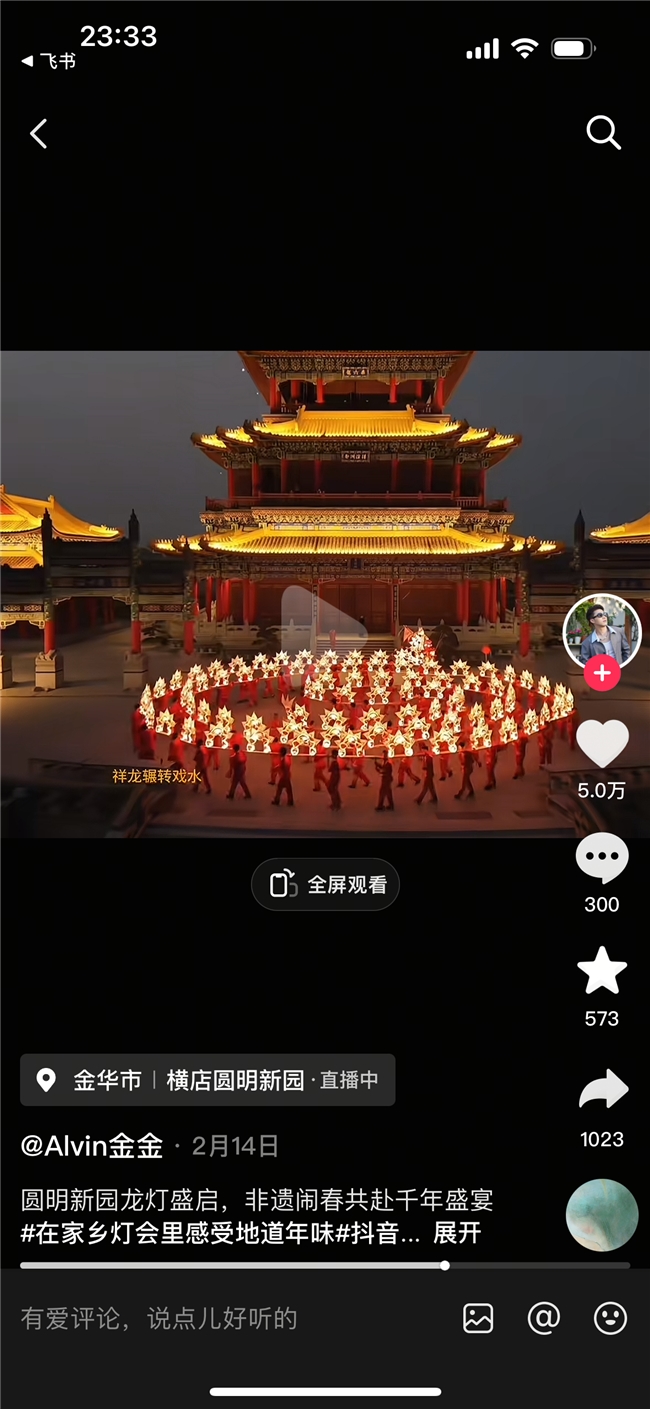Share this video via the arrow icon

pyautogui.click(x=602, y=1090)
